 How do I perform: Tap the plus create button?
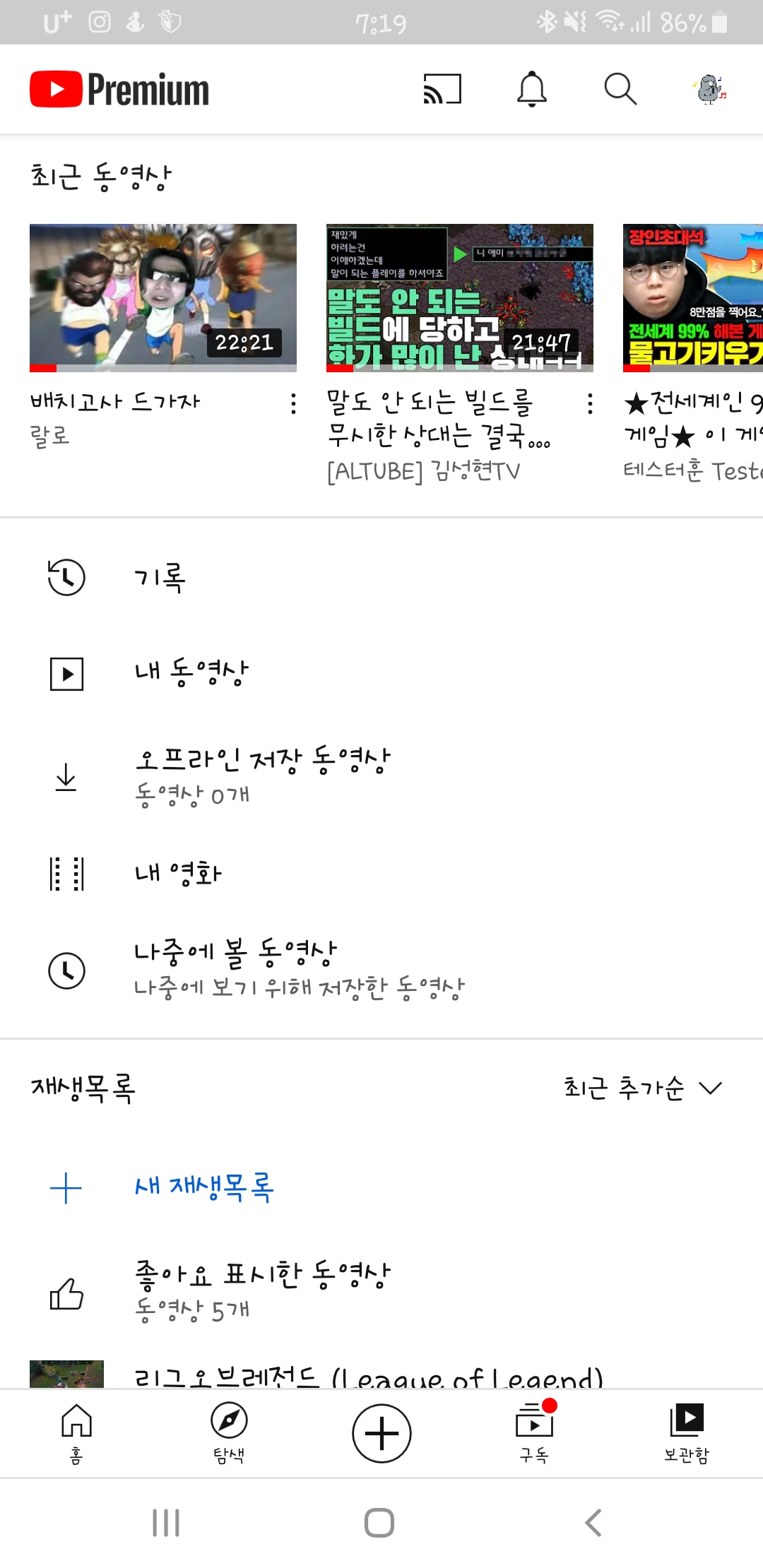[381, 1433]
